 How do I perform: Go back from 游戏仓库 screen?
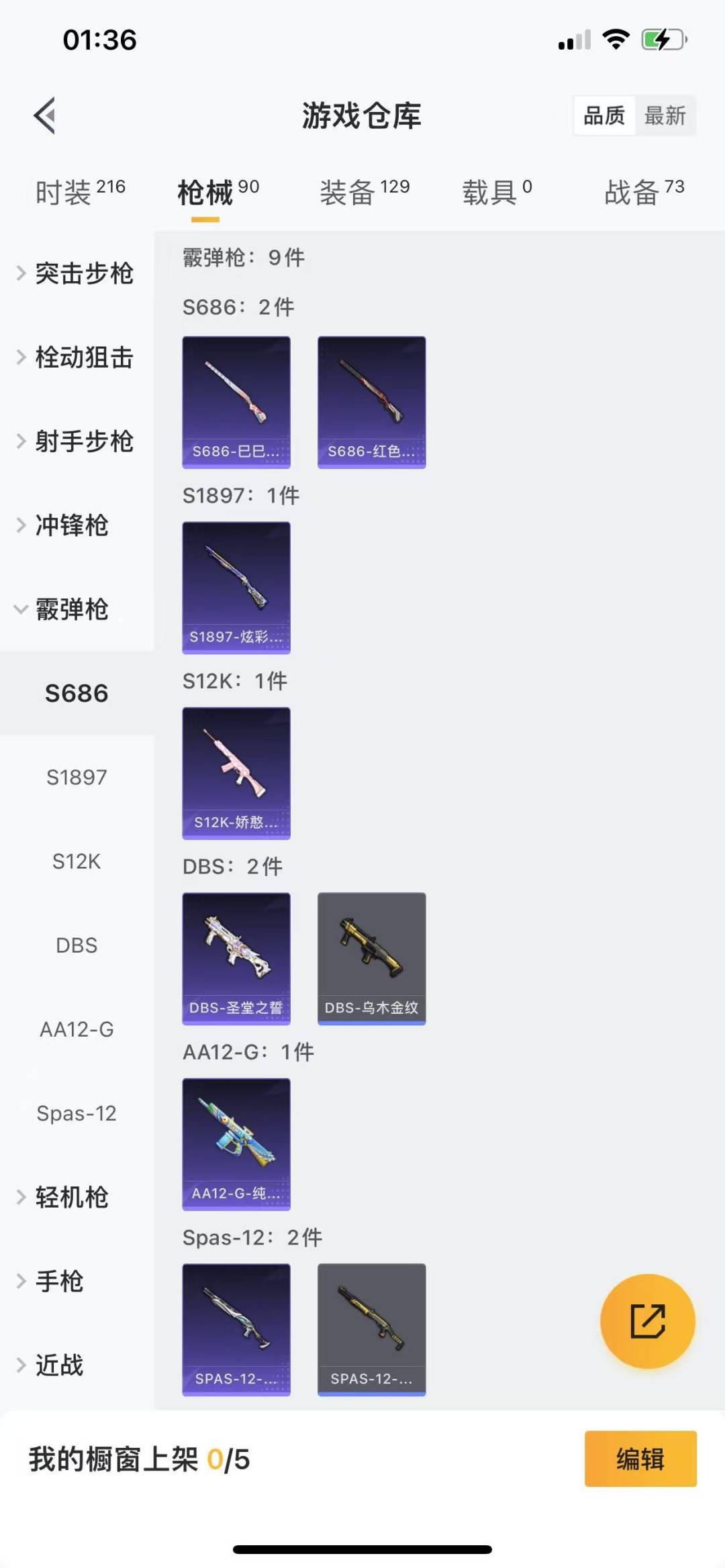pos(45,116)
